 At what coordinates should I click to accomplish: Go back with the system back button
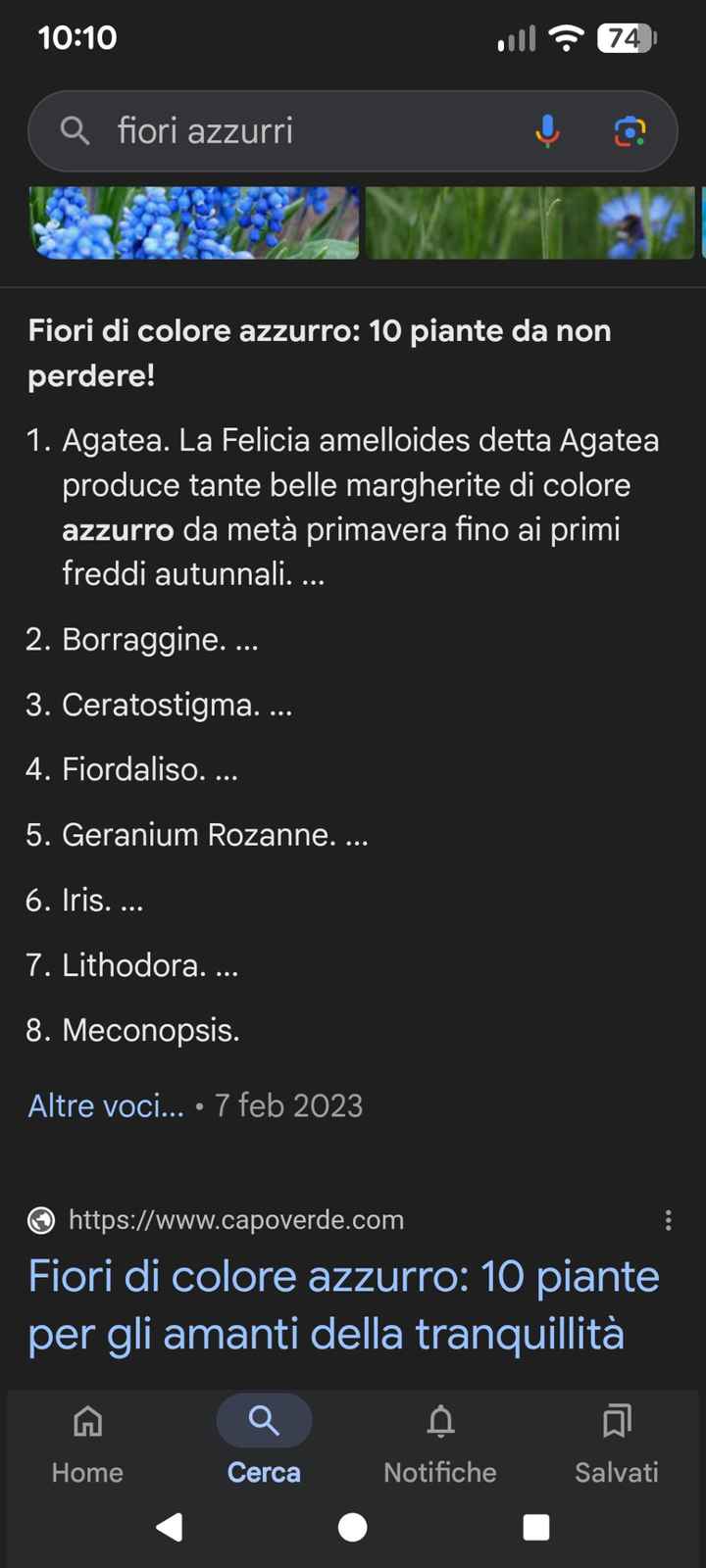170,1527
